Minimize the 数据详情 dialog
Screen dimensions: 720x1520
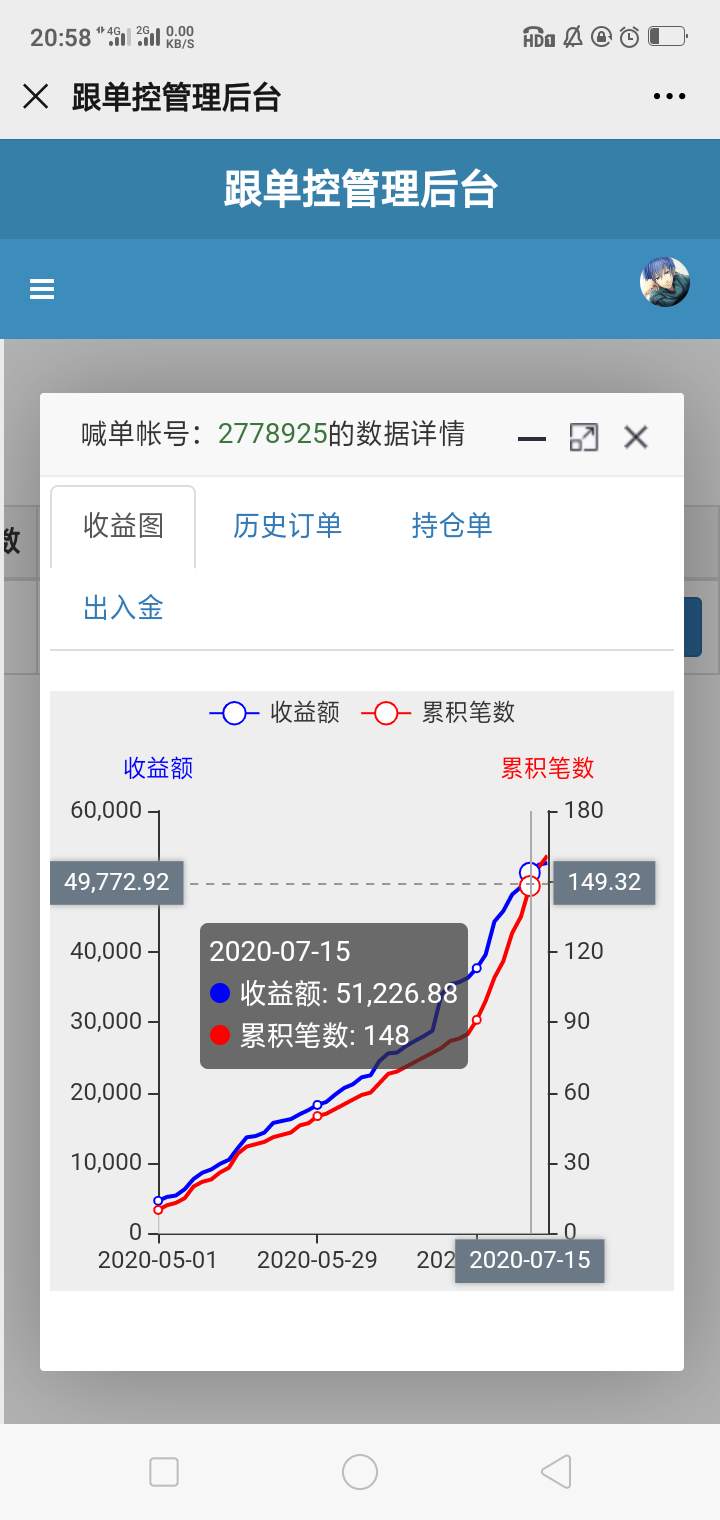pyautogui.click(x=532, y=438)
